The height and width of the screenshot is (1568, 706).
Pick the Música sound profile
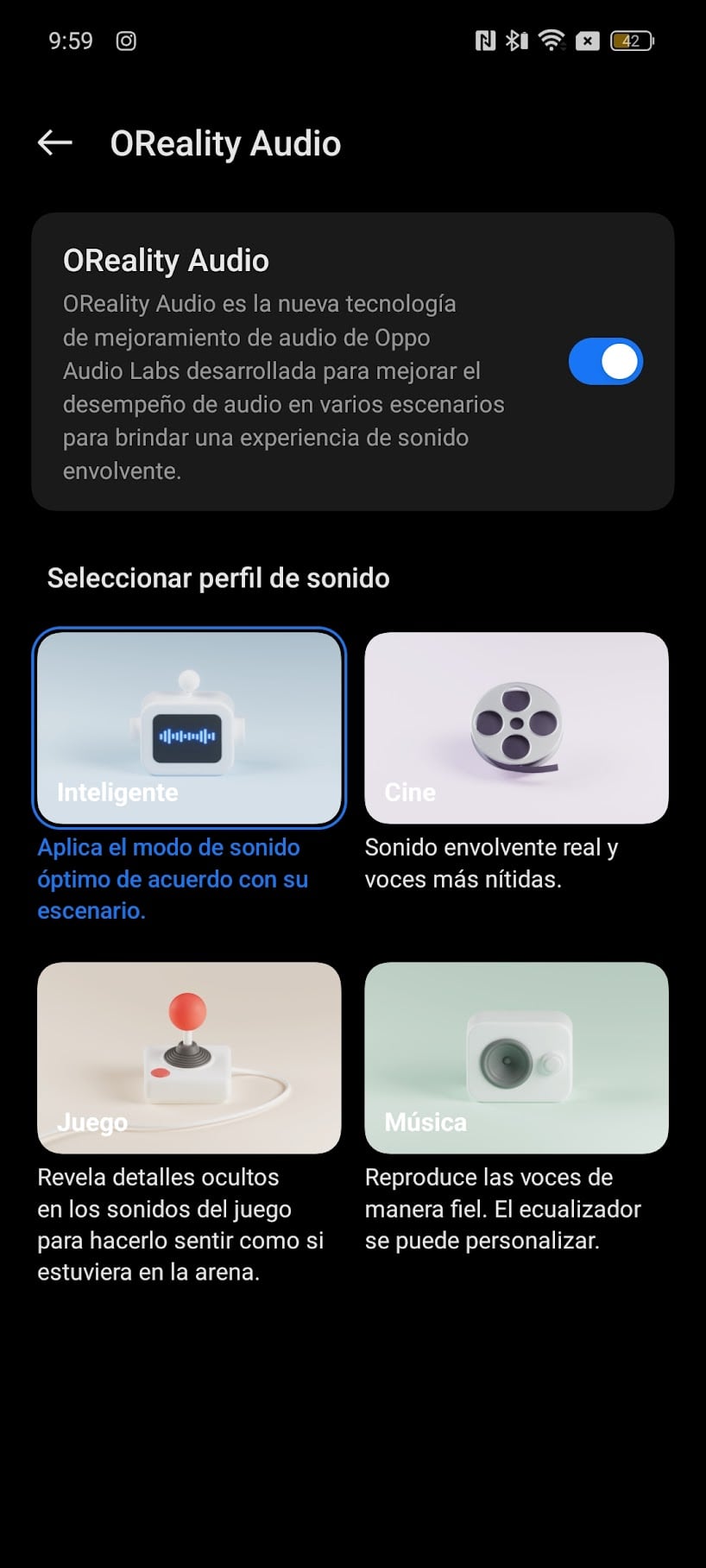point(516,1058)
